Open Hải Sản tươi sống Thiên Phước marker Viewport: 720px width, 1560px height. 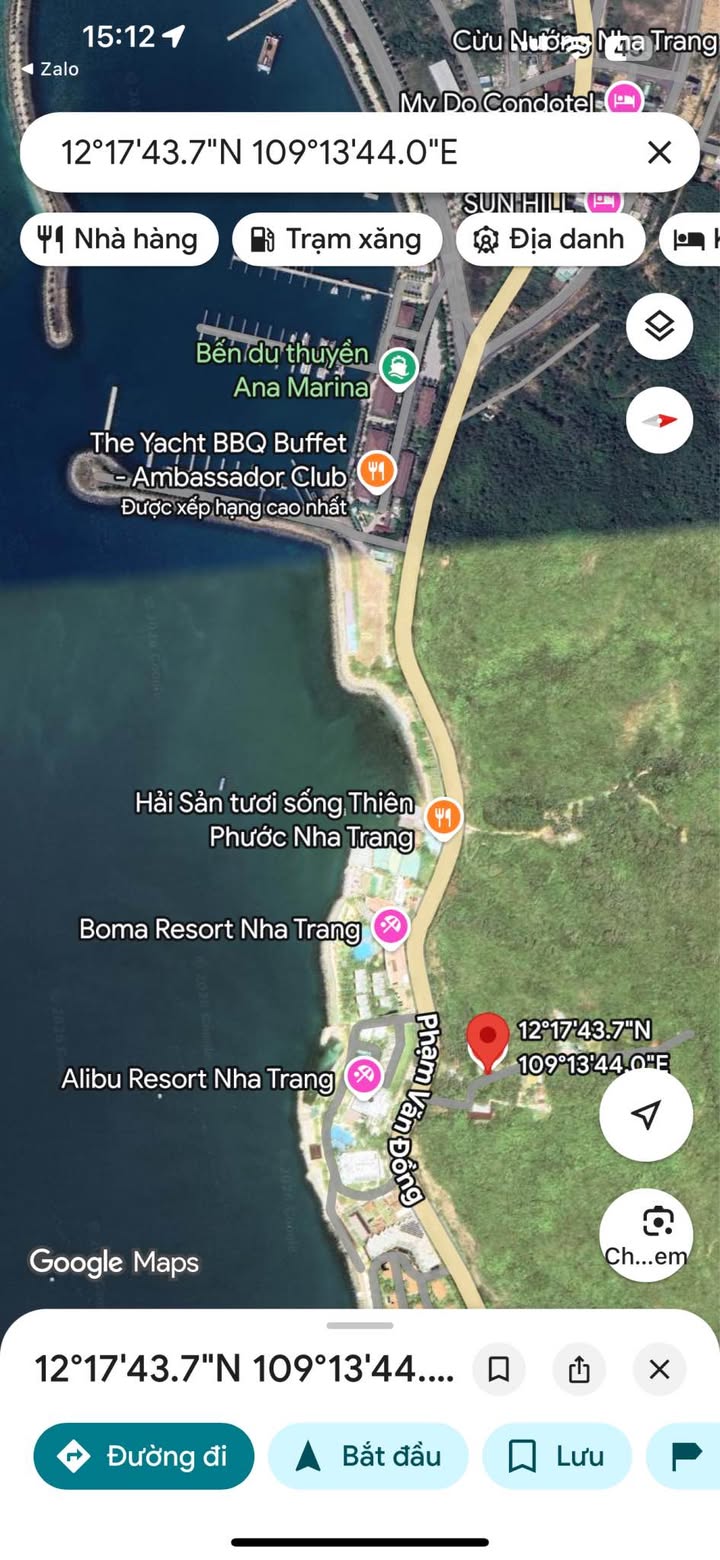(x=443, y=818)
